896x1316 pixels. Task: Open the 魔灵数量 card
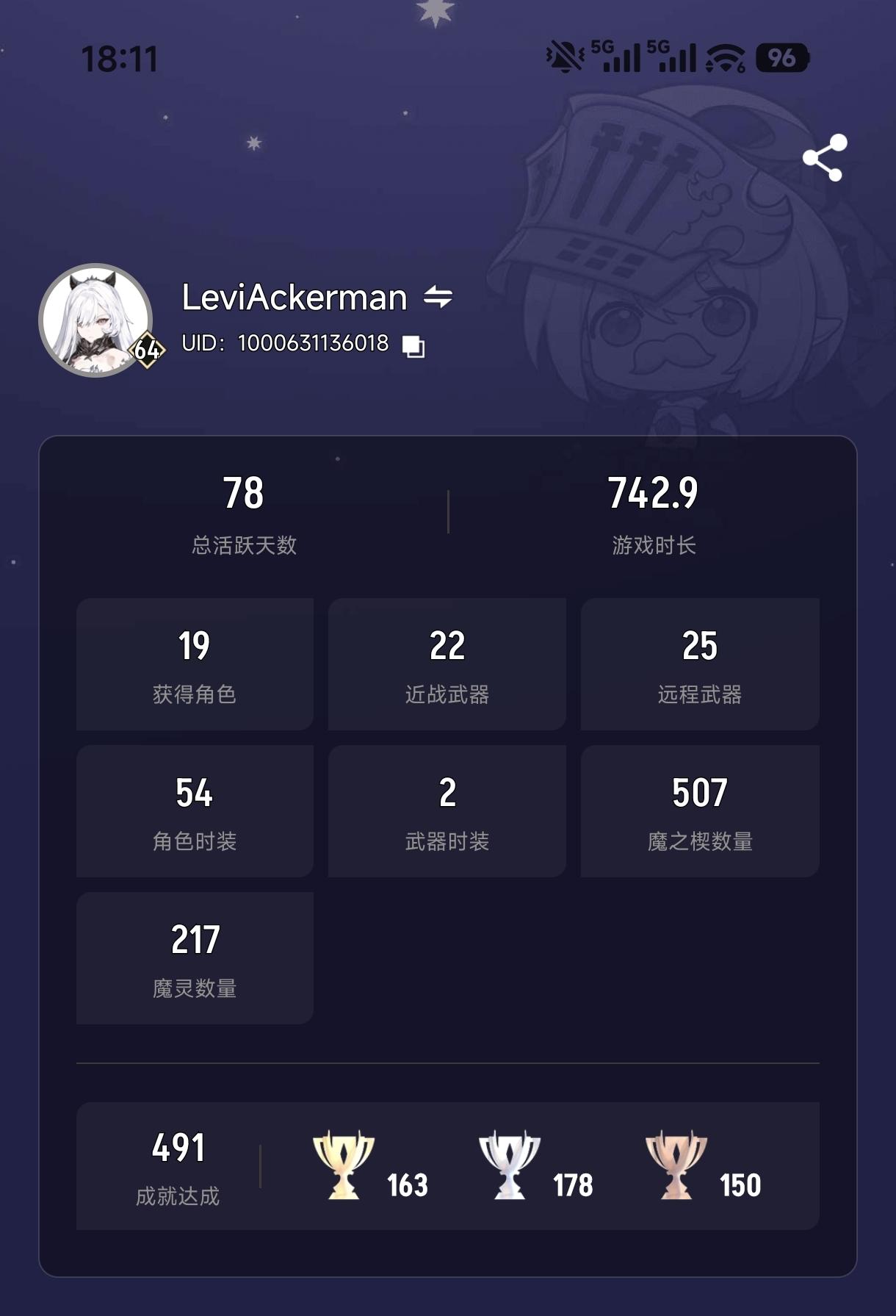tap(195, 957)
